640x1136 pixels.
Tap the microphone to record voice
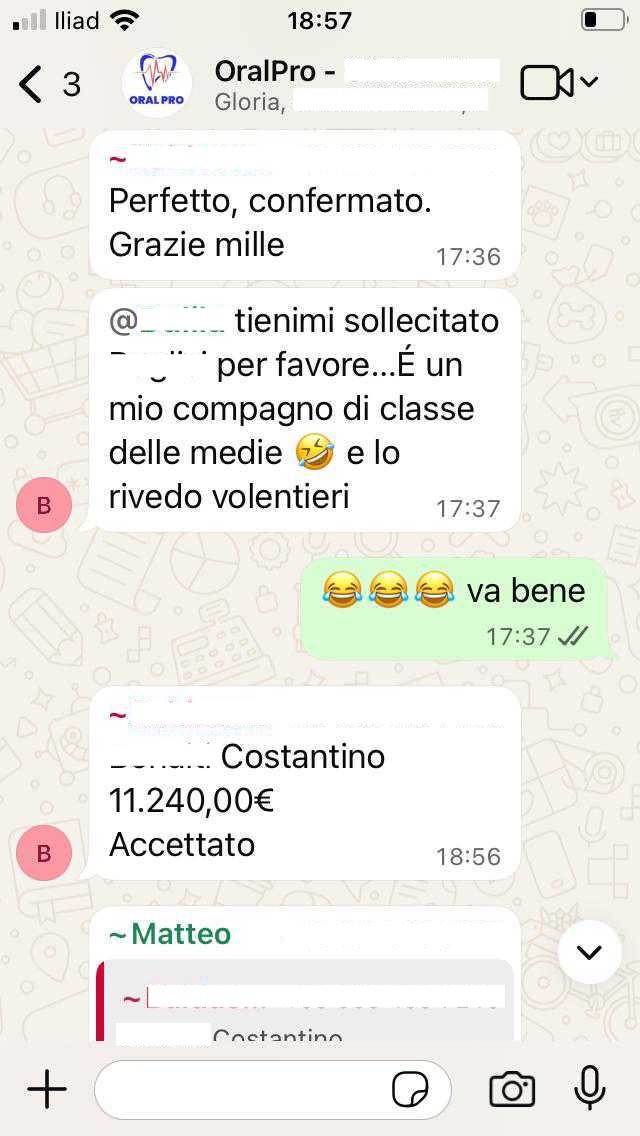click(x=590, y=1088)
